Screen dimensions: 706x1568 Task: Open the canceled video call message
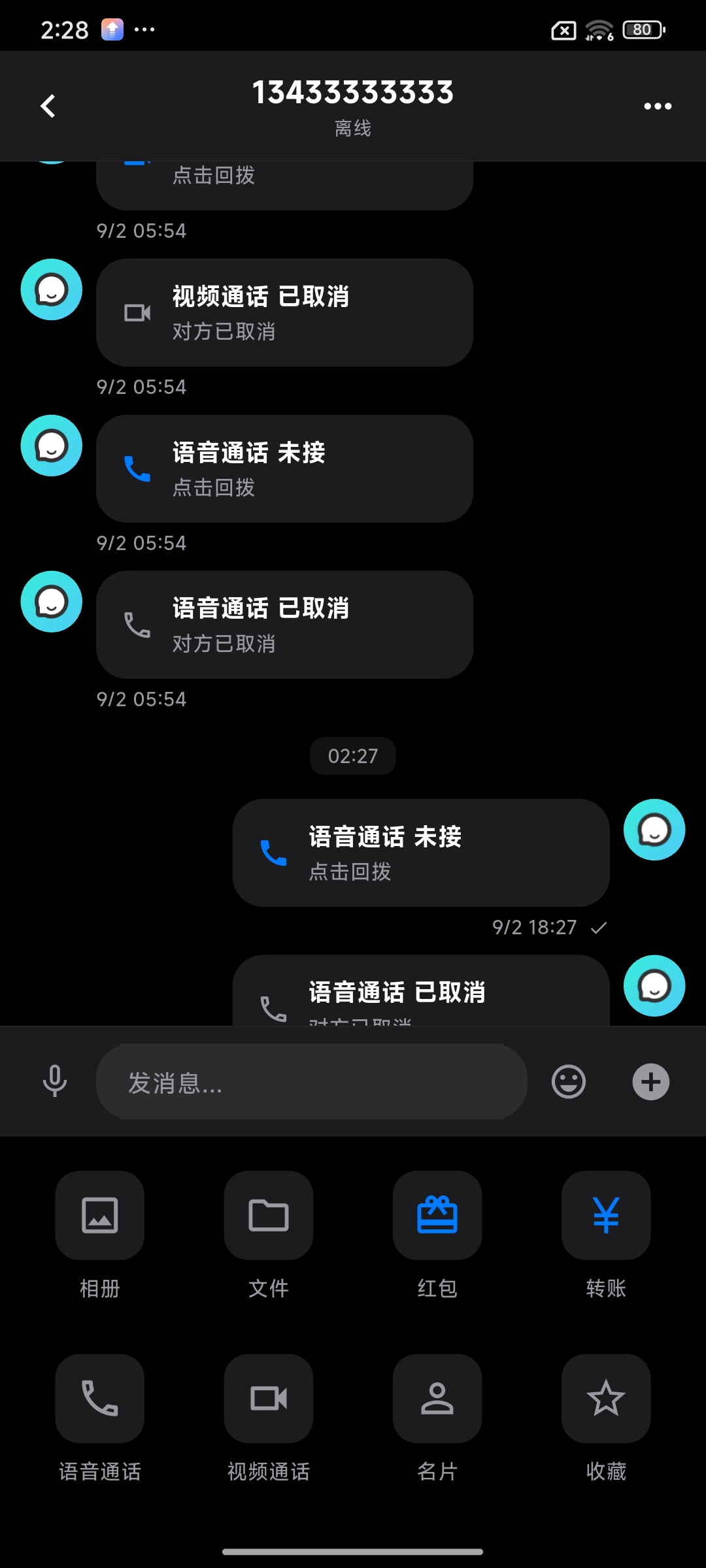(x=284, y=312)
